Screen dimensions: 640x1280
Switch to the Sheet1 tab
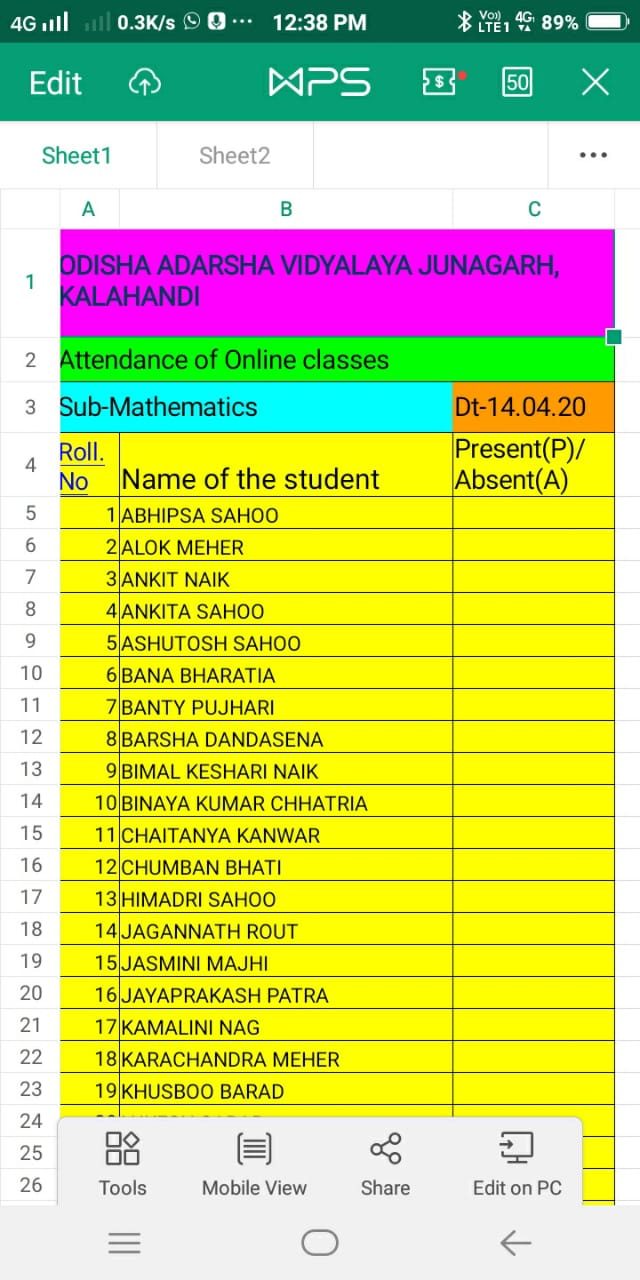(x=77, y=155)
